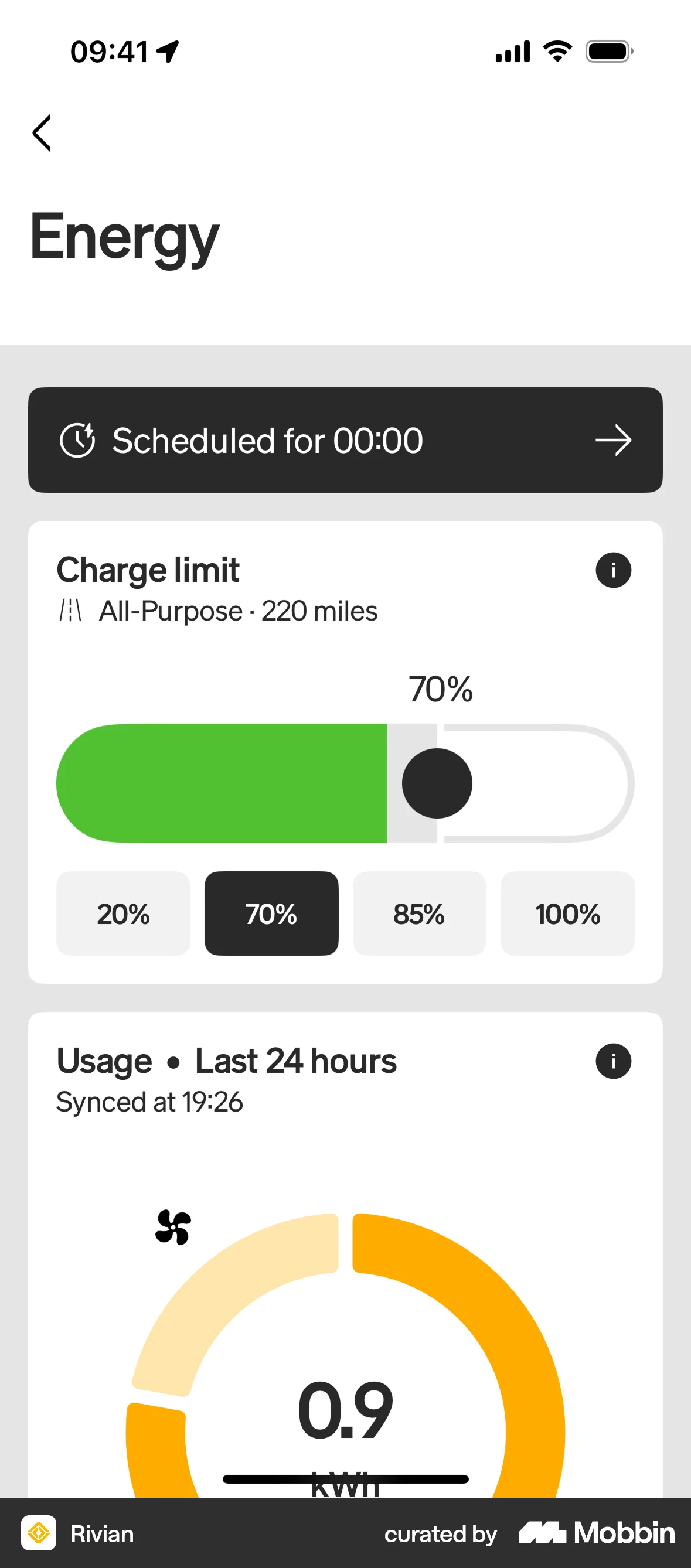The image size is (691, 1568).
Task: Tap the clock icon on the charging schedule banner
Action: 79,440
